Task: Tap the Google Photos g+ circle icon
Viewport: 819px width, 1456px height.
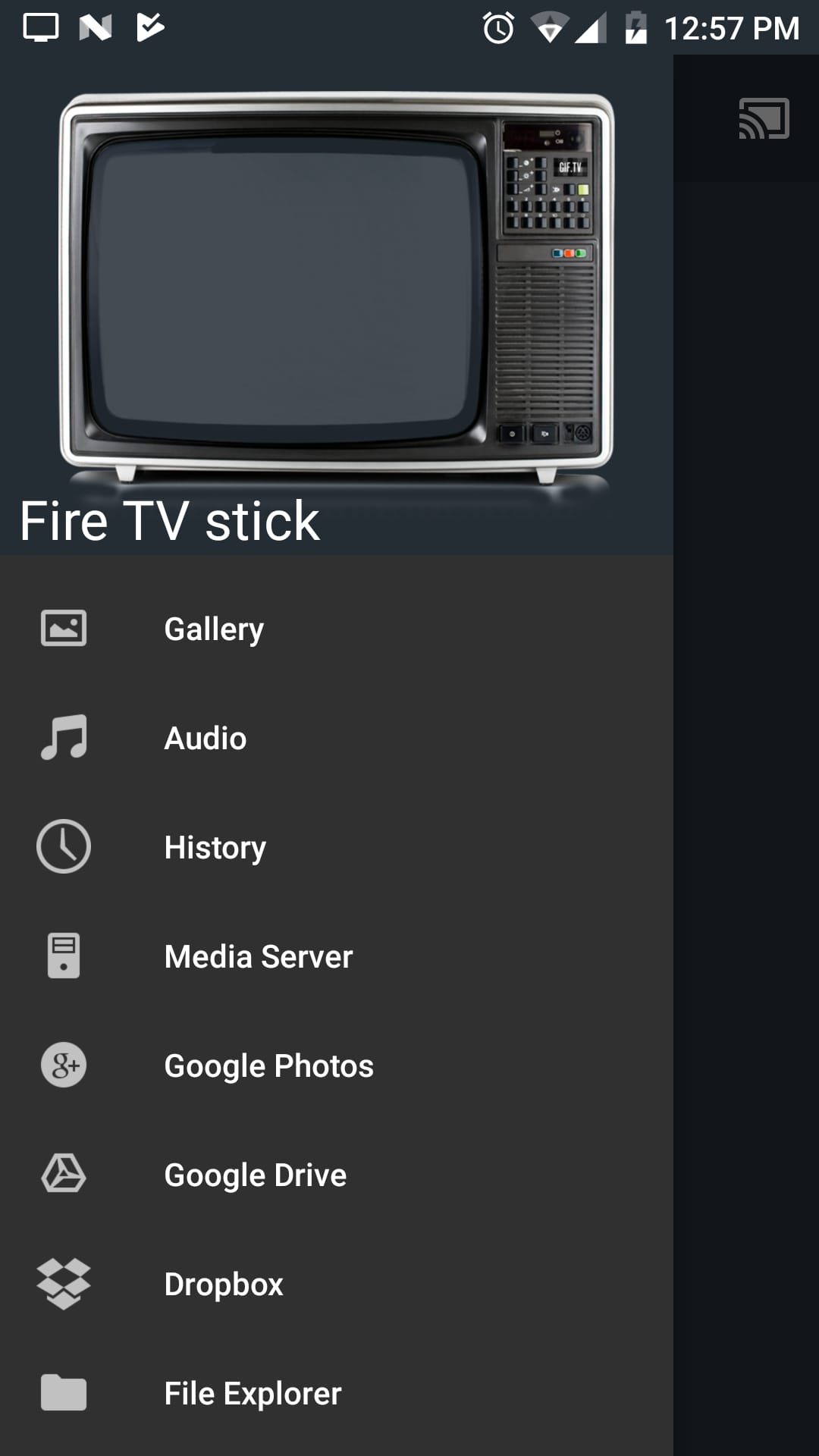Action: [64, 1064]
